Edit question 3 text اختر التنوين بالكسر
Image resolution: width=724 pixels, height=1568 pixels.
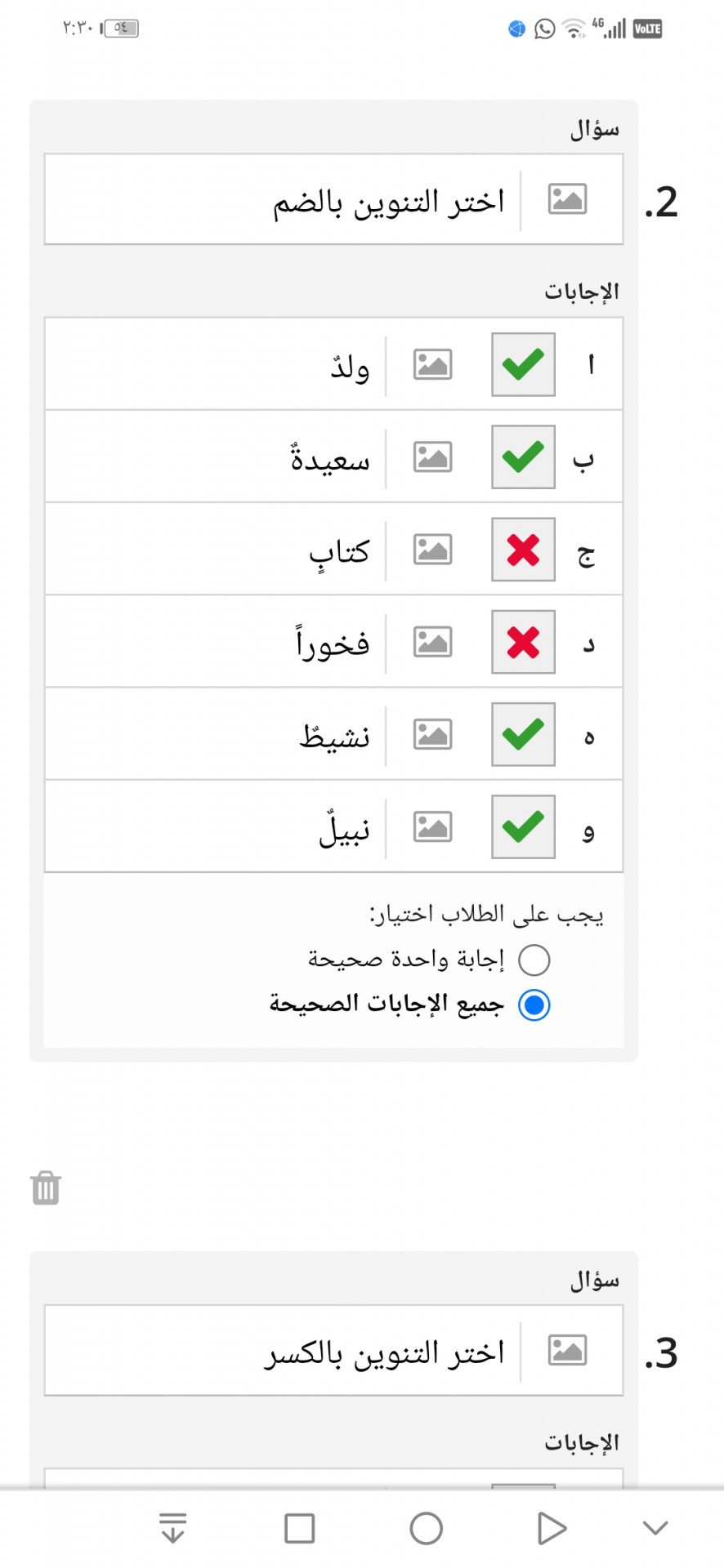[284, 1351]
